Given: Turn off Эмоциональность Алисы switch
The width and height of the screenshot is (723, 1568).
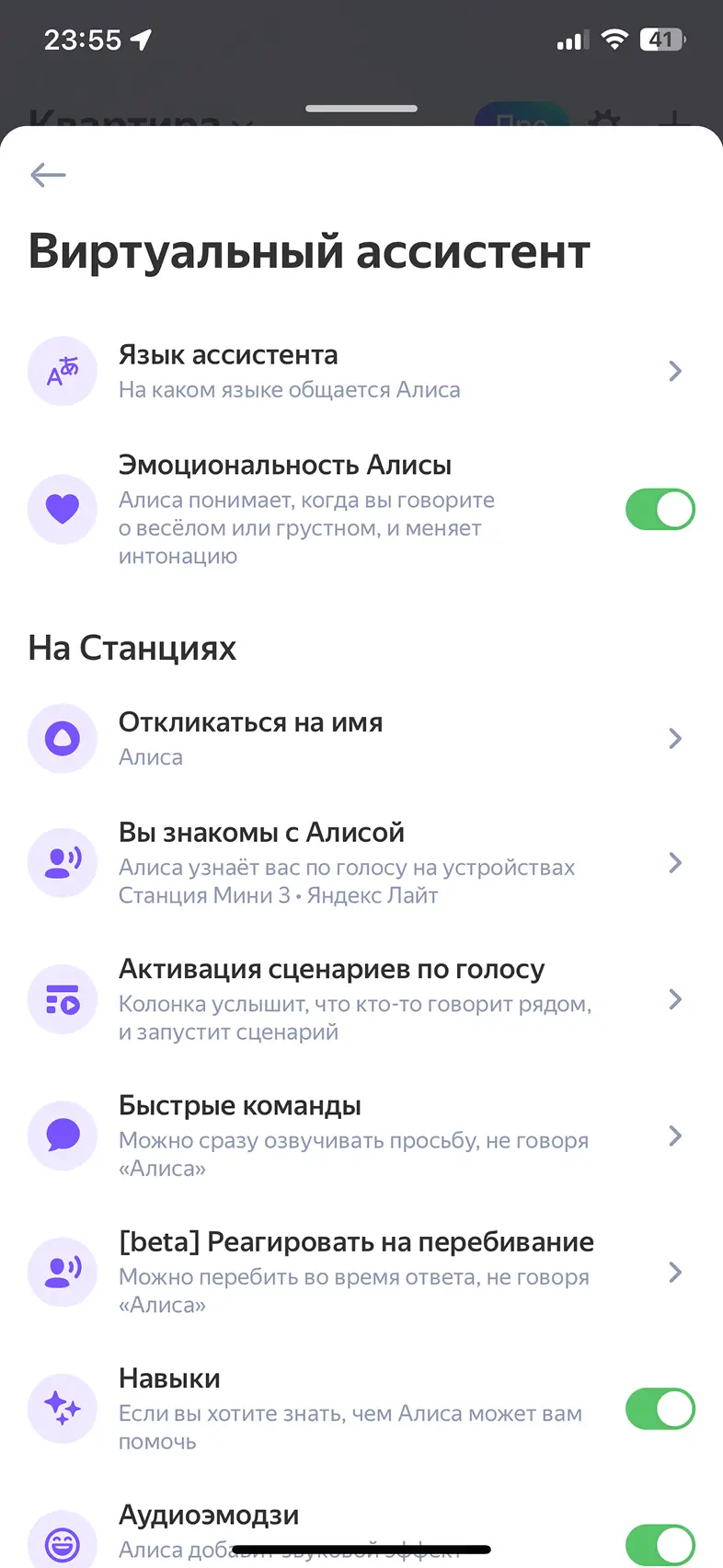Looking at the screenshot, I should point(660,509).
